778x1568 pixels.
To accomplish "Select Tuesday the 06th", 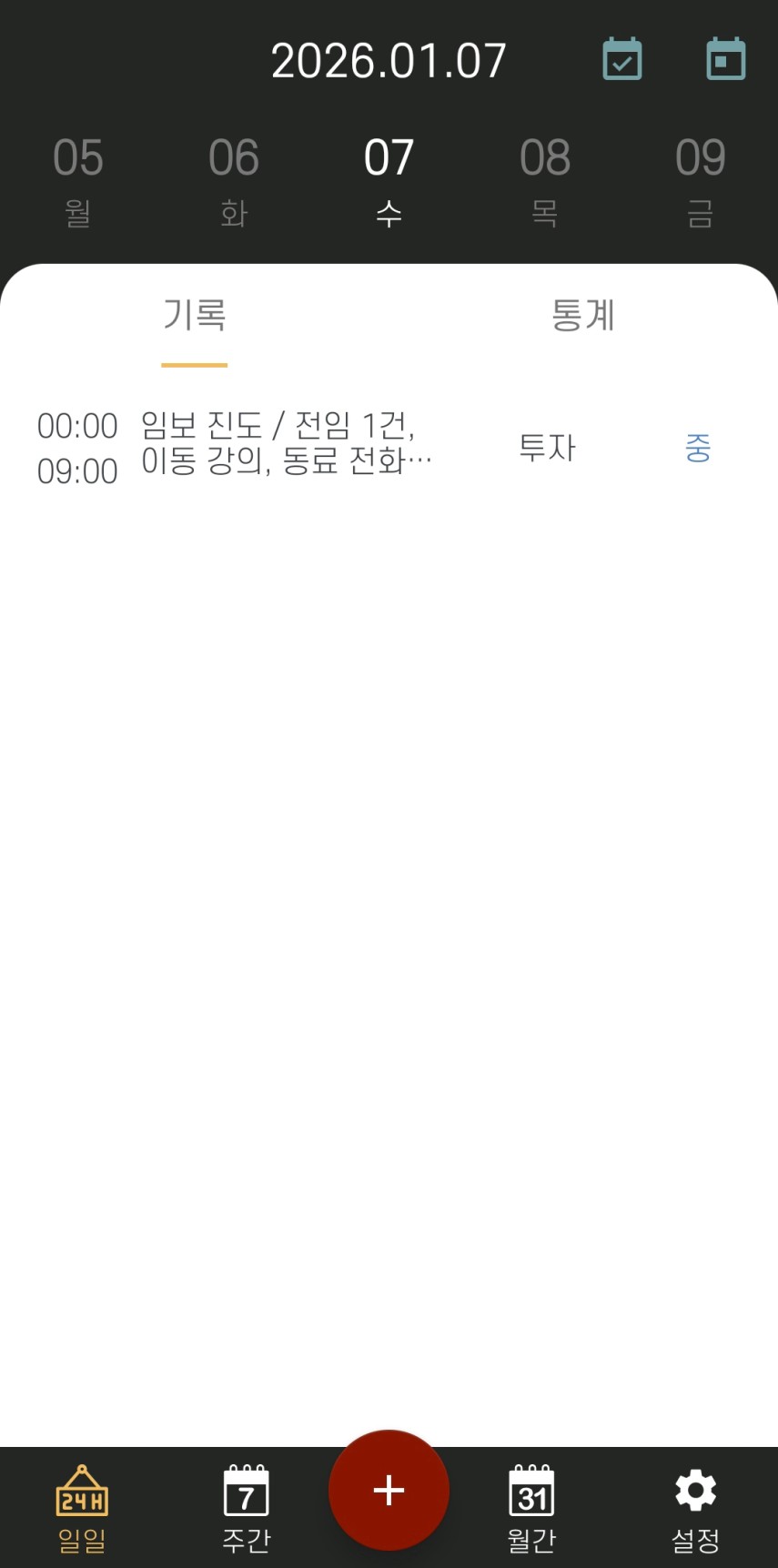I will [234, 180].
